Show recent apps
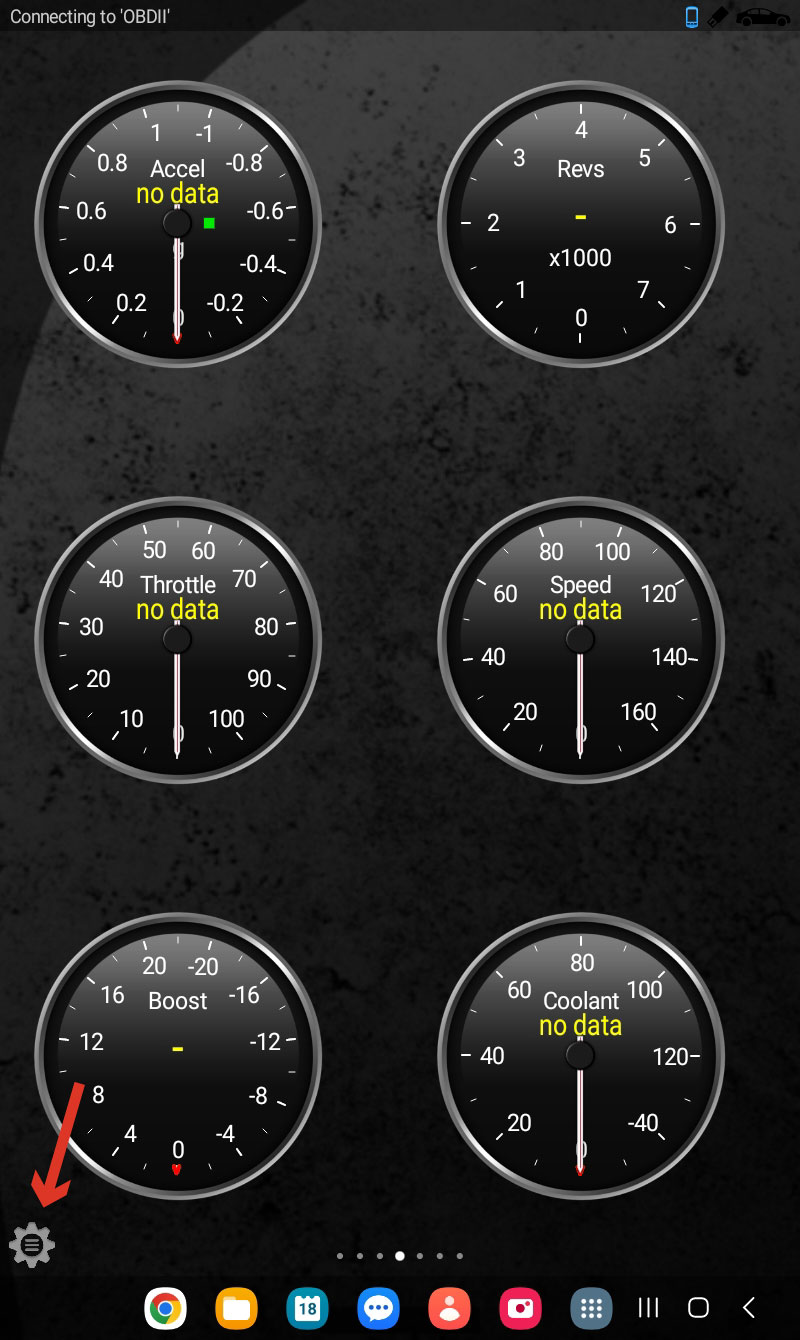Screen dimensions: 800x1340 pyautogui.click(x=648, y=1308)
